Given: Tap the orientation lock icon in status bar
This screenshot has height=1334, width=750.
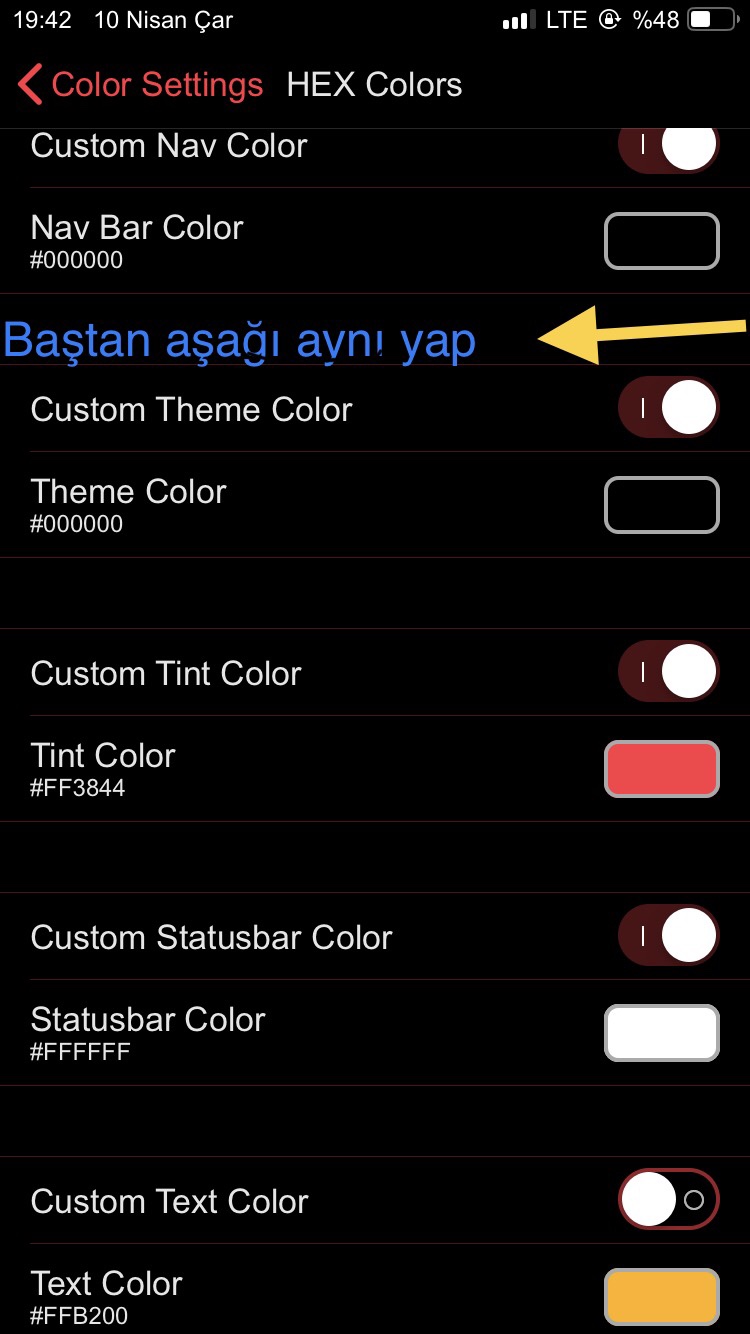Looking at the screenshot, I should tap(609, 19).
